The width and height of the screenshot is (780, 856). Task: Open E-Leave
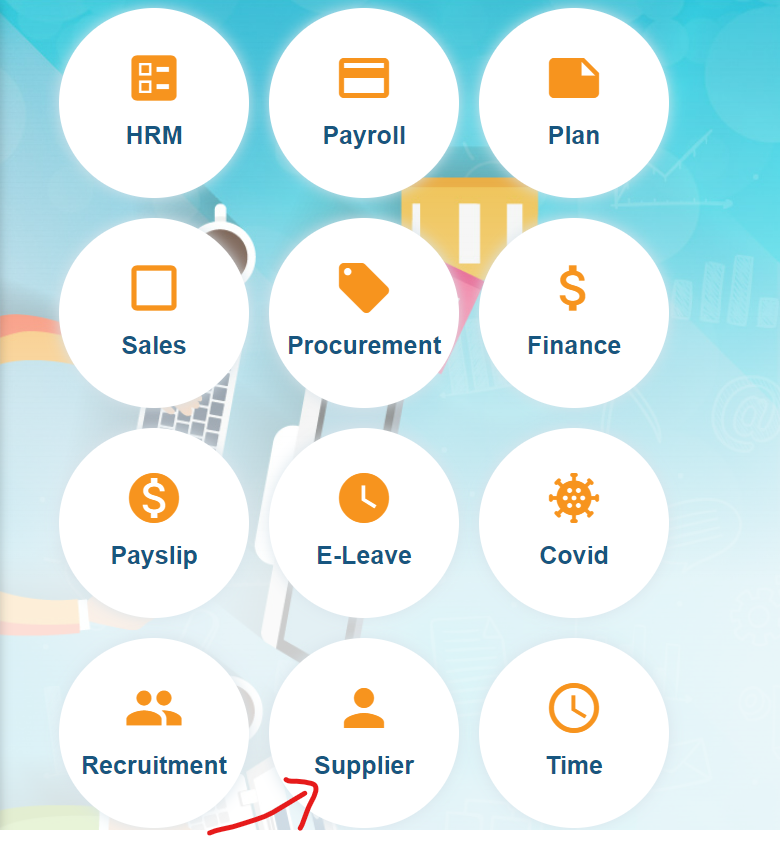364,523
